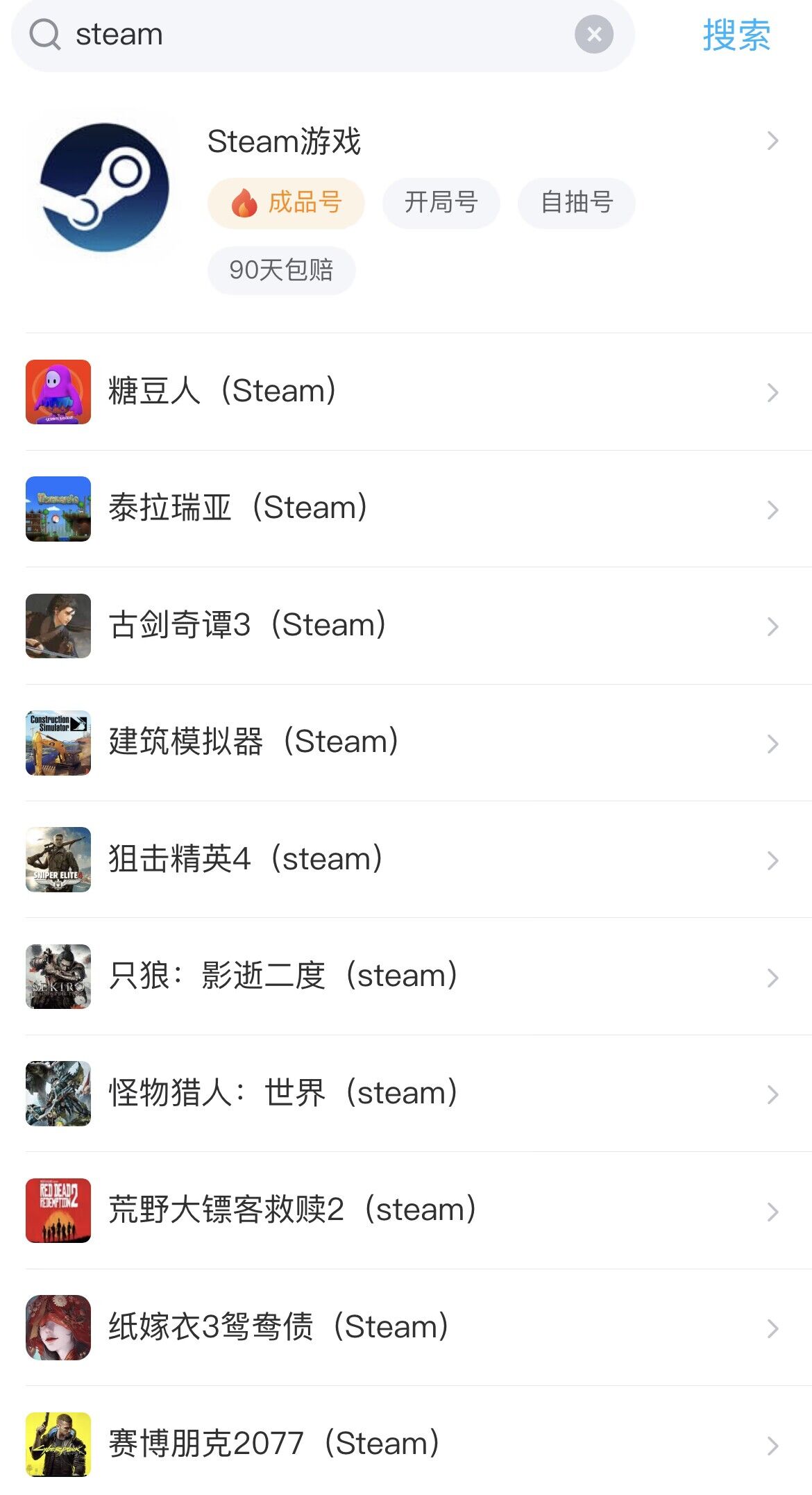This screenshot has height=1495, width=812.
Task: Open 建筑模拟器 (Steam) result
Action: pos(253,742)
